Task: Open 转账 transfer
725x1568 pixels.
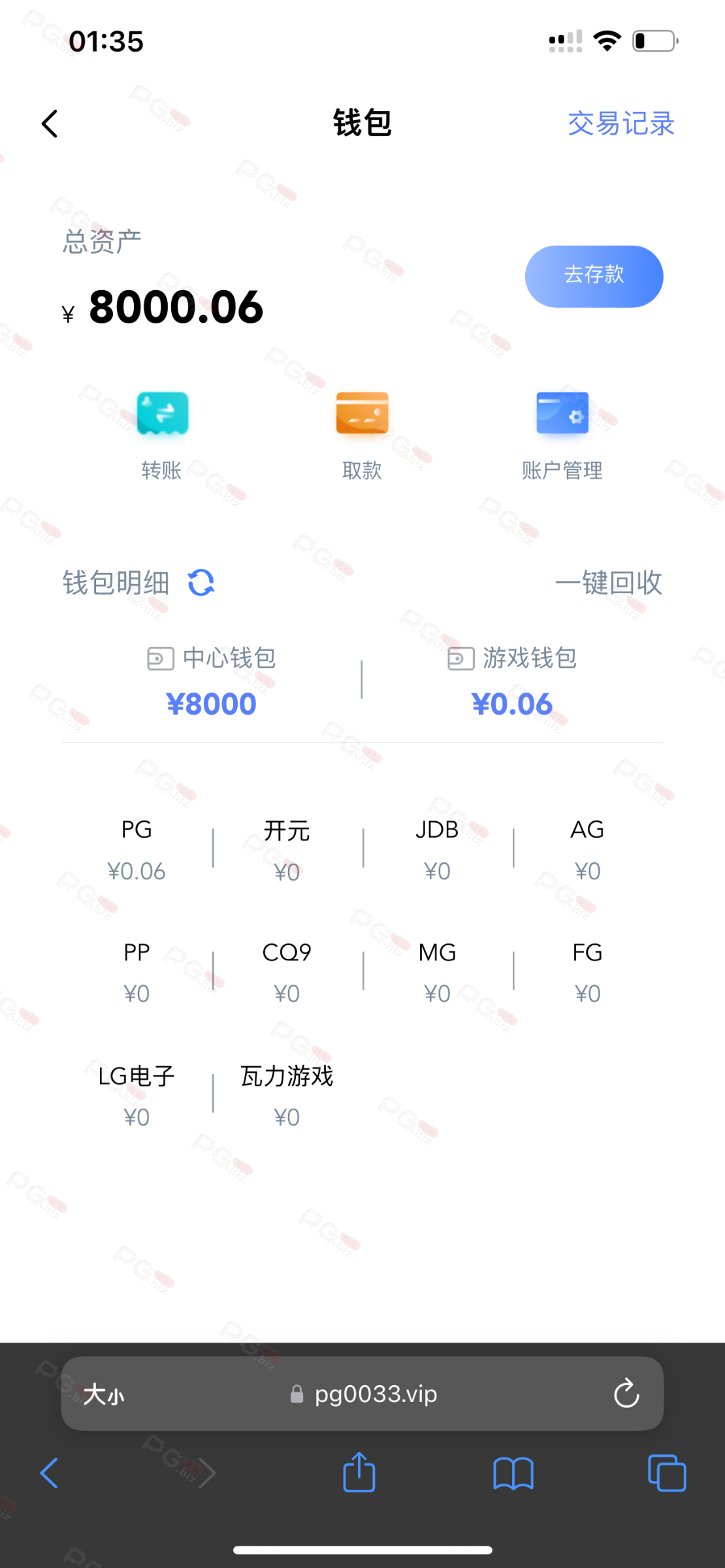Action: tap(162, 434)
